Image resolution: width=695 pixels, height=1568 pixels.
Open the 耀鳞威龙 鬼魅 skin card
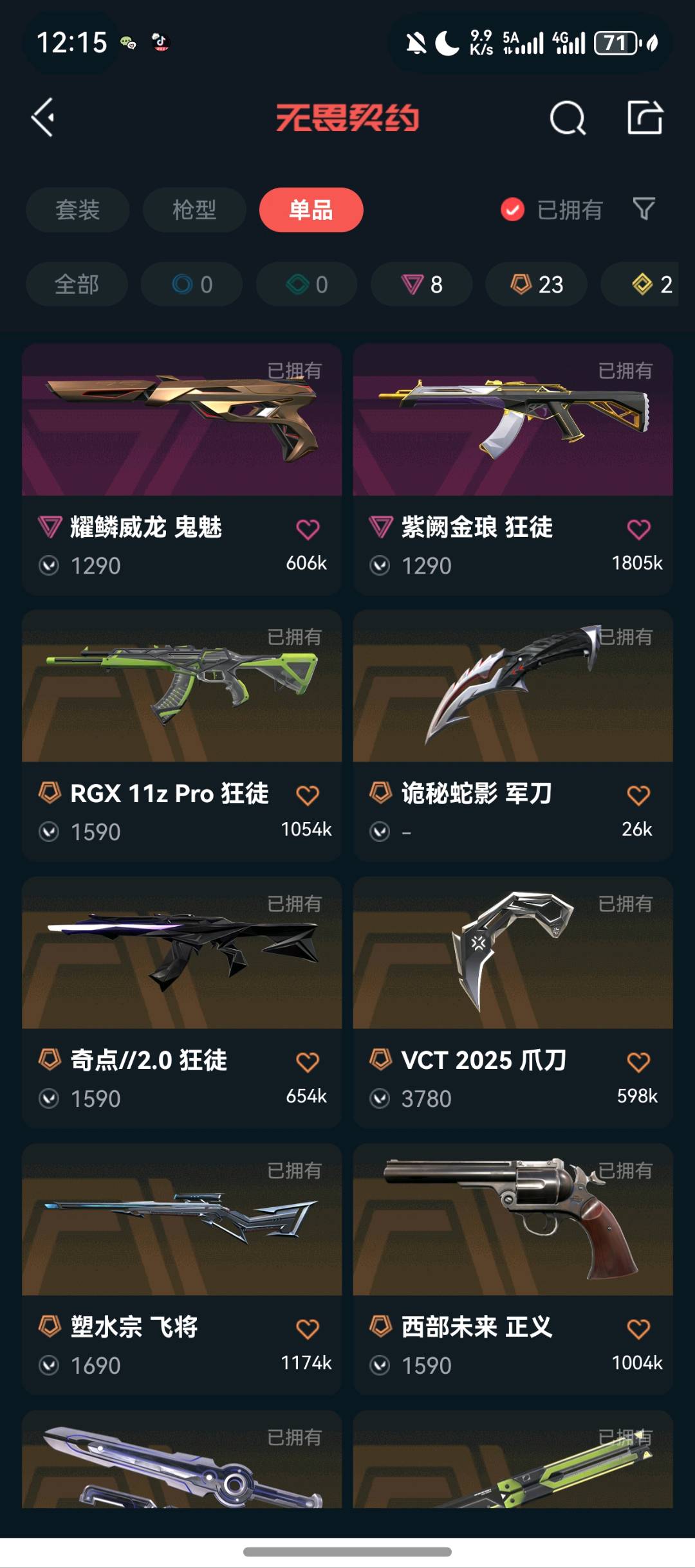tap(181, 469)
